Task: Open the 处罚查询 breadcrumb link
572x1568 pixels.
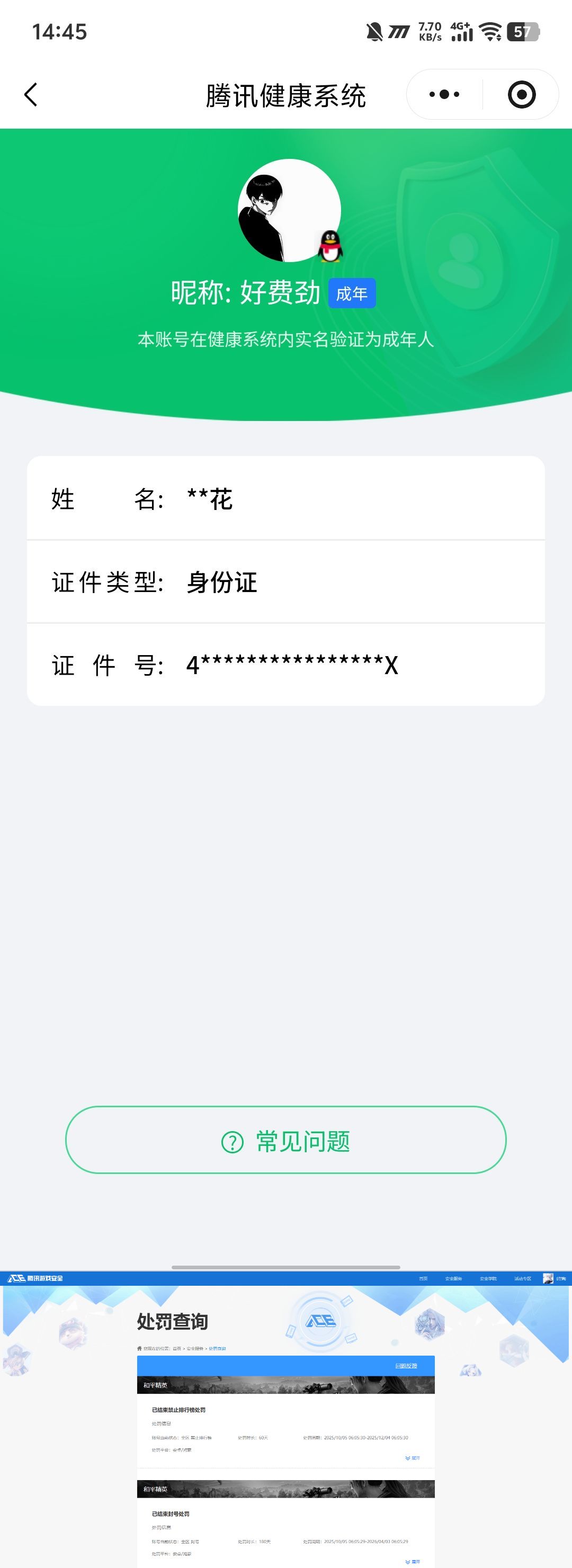Action: (219, 1348)
